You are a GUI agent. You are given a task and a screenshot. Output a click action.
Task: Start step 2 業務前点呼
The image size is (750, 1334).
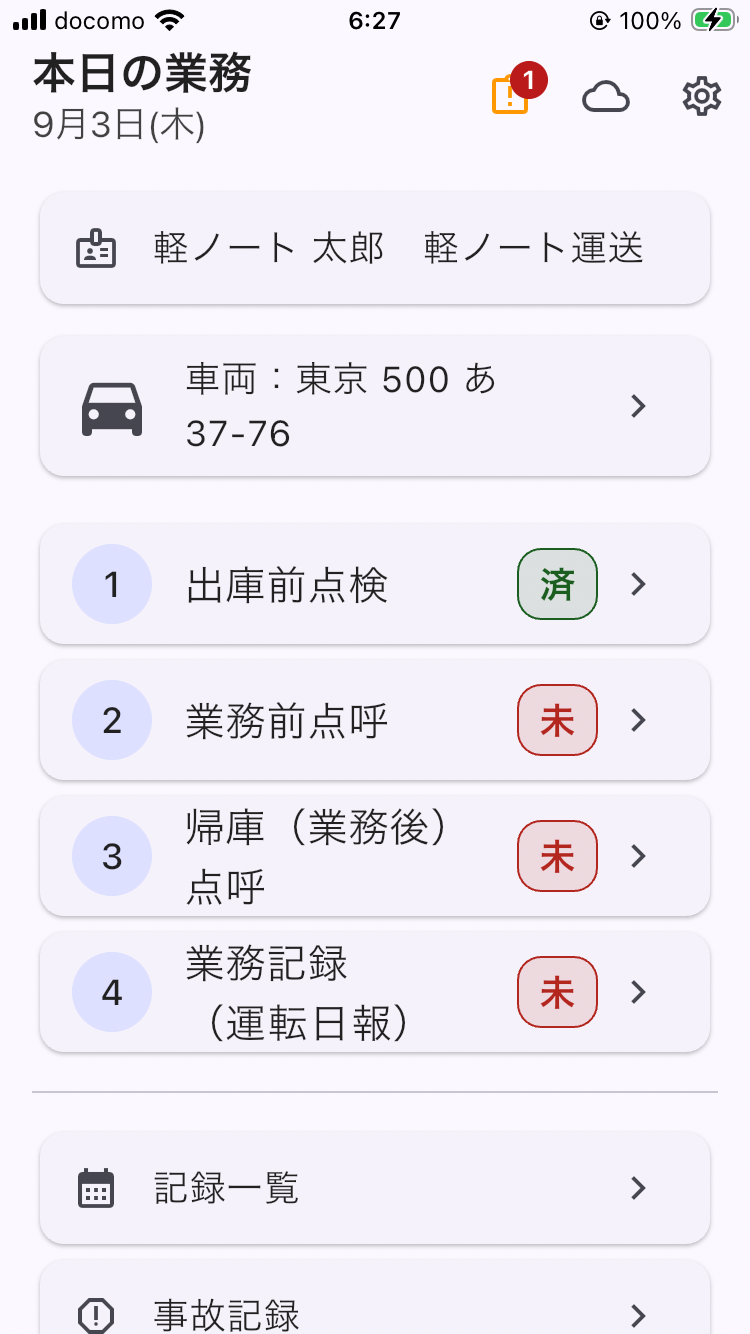click(x=375, y=720)
